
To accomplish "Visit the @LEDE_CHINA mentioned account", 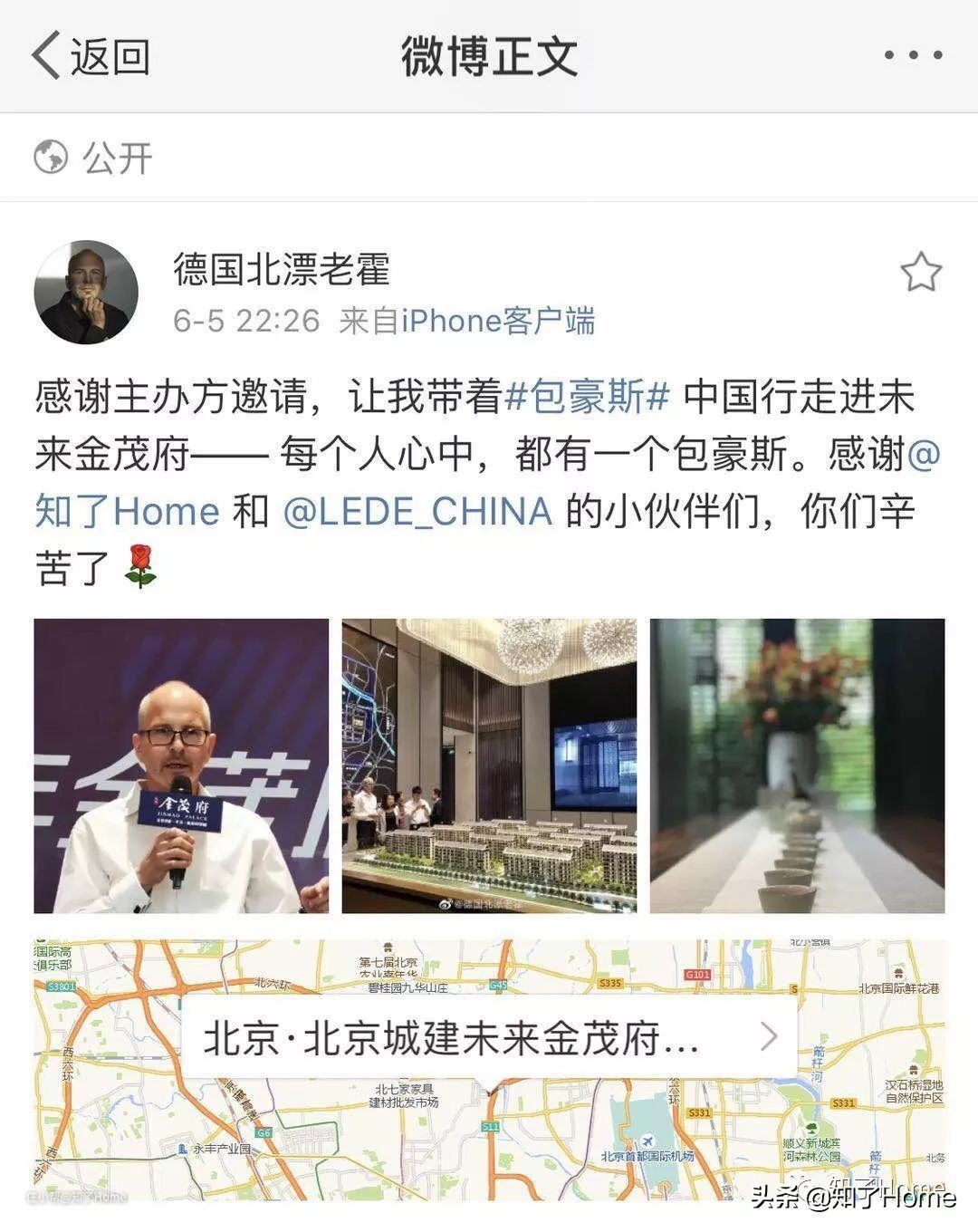I will [417, 512].
